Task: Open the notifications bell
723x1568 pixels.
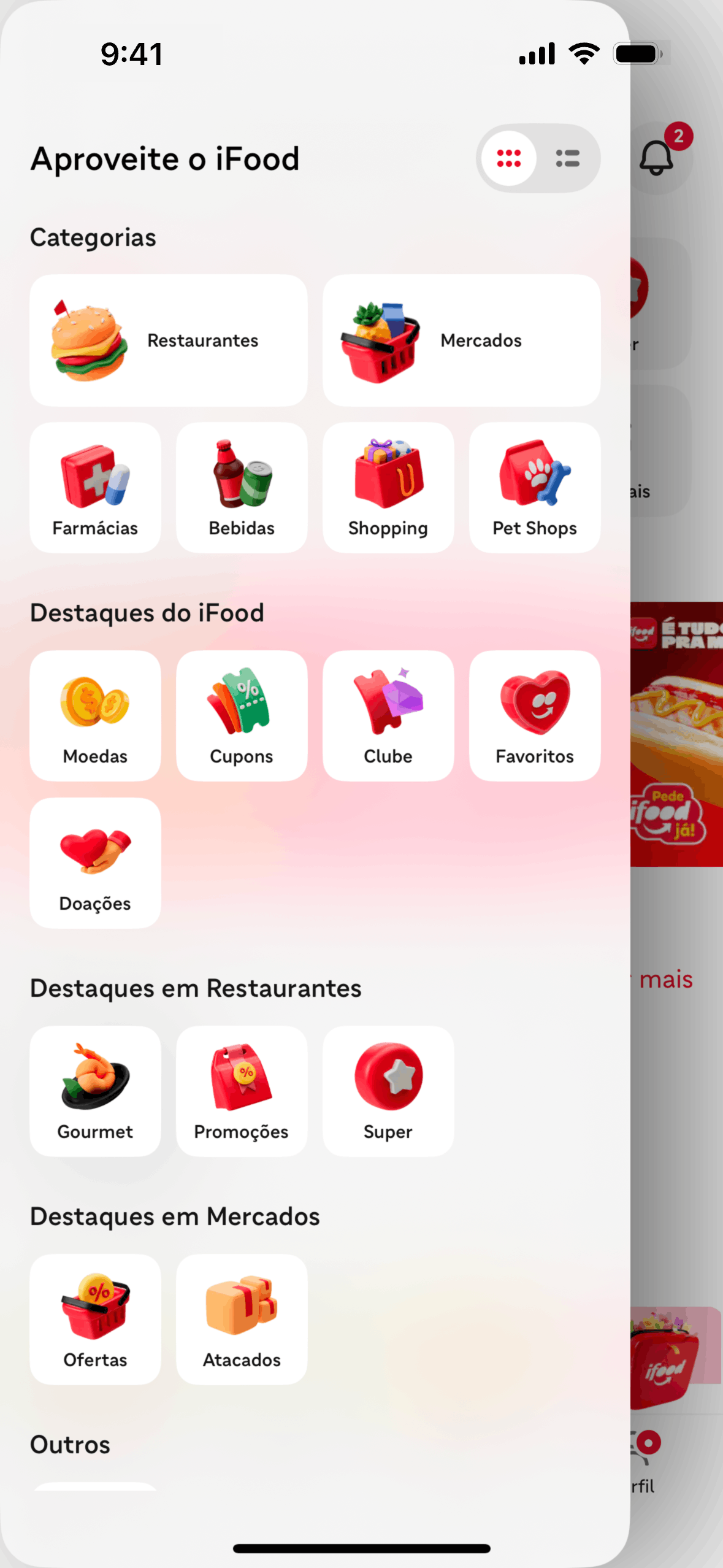Action: (x=656, y=158)
